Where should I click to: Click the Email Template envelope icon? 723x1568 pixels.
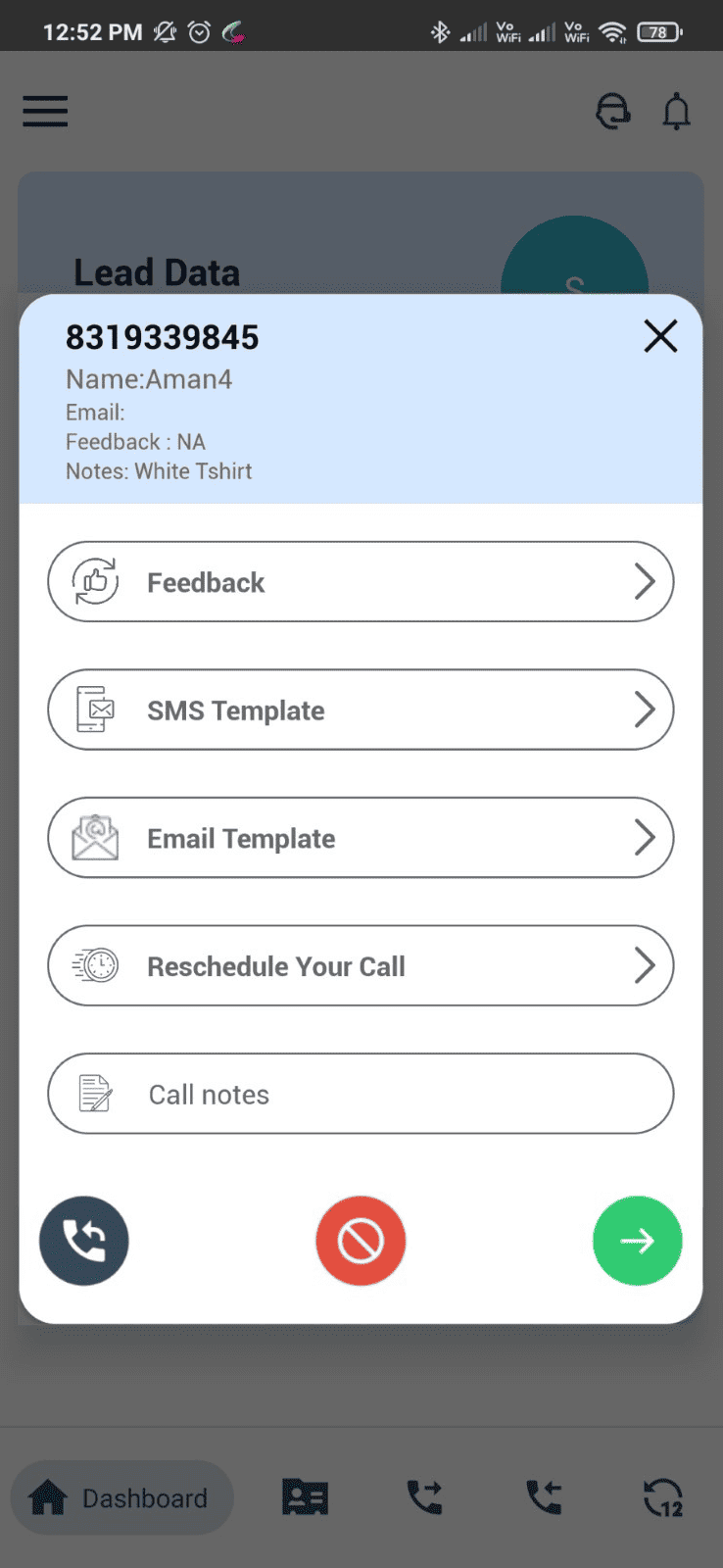pos(93,838)
